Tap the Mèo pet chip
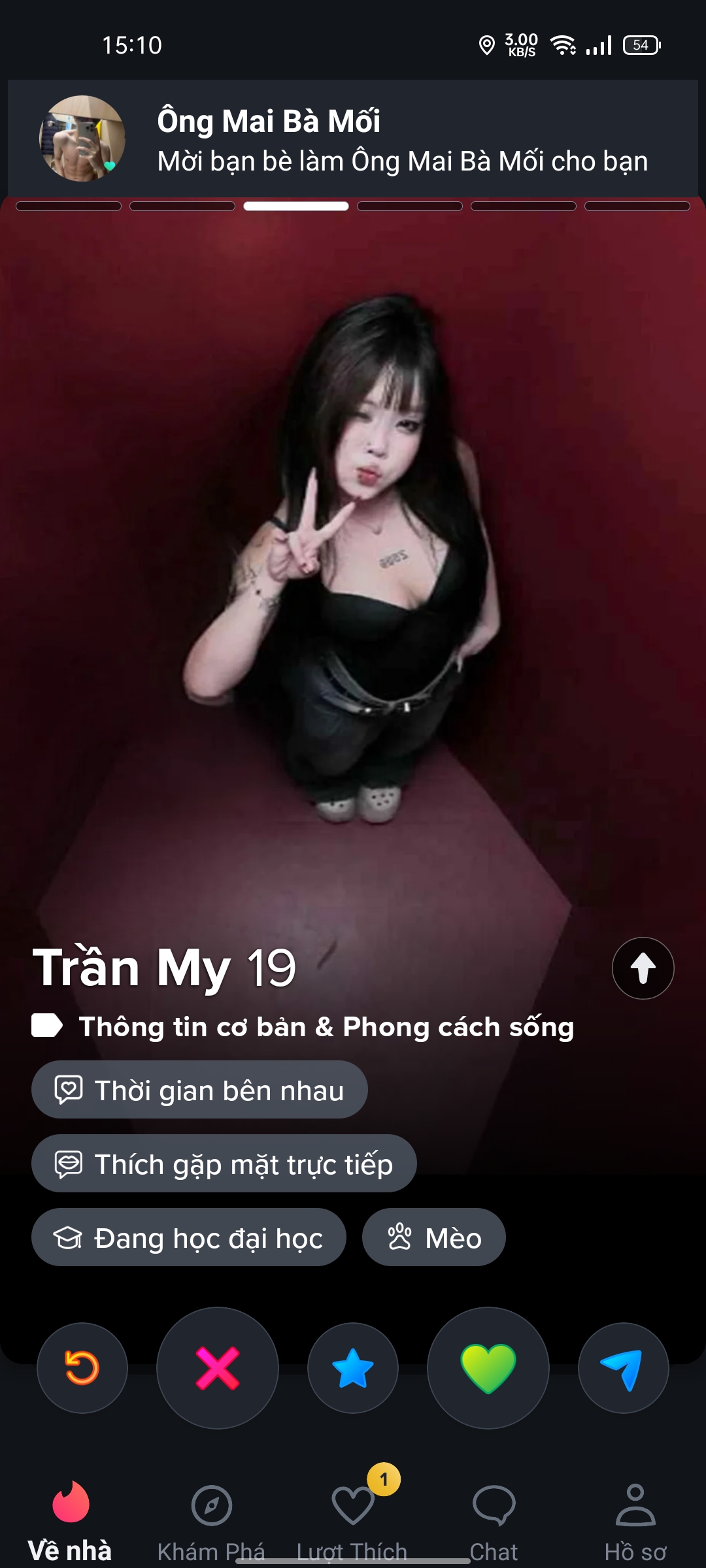Image resolution: width=706 pixels, height=1568 pixels. pos(433,1237)
